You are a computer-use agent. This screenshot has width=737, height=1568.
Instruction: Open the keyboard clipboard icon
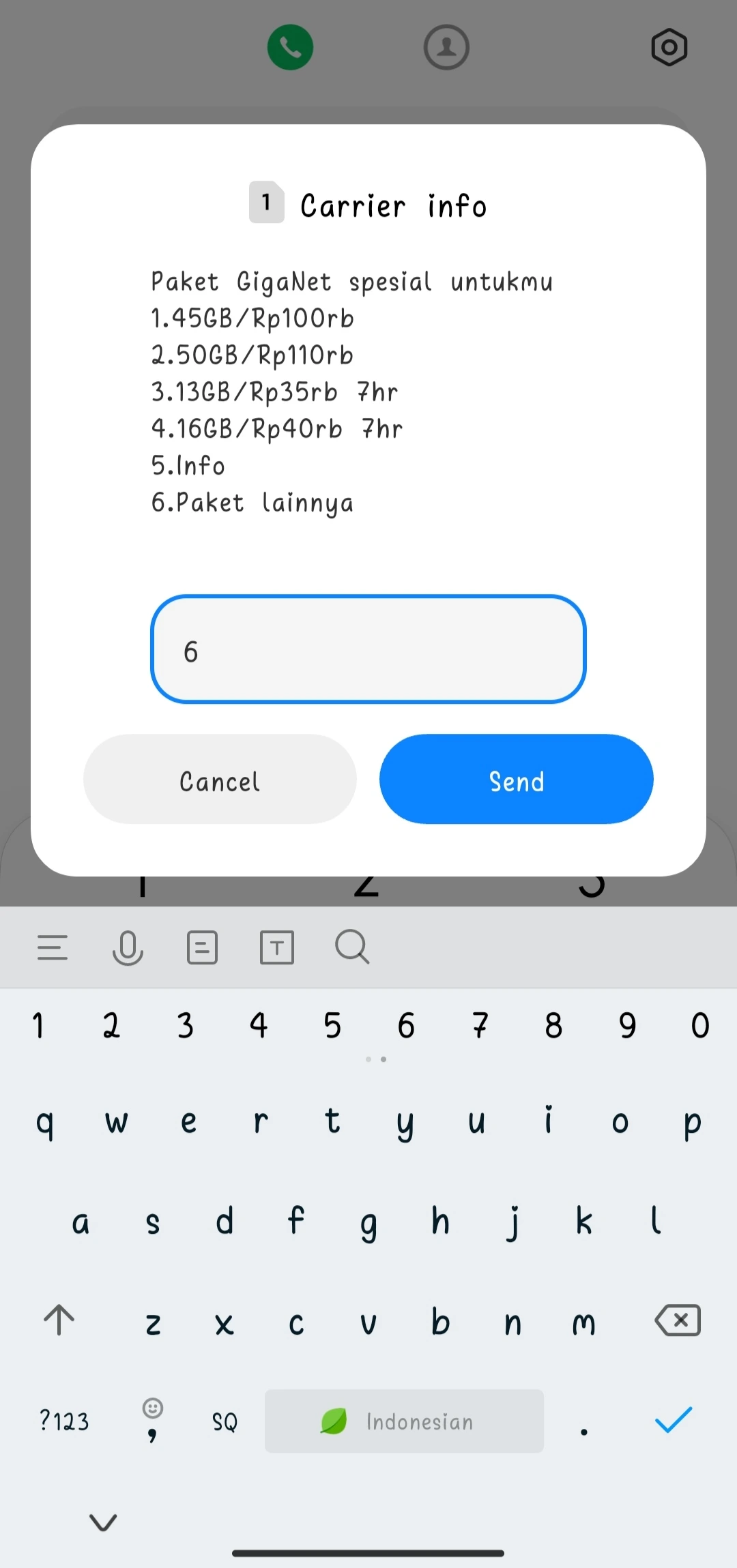coord(202,948)
